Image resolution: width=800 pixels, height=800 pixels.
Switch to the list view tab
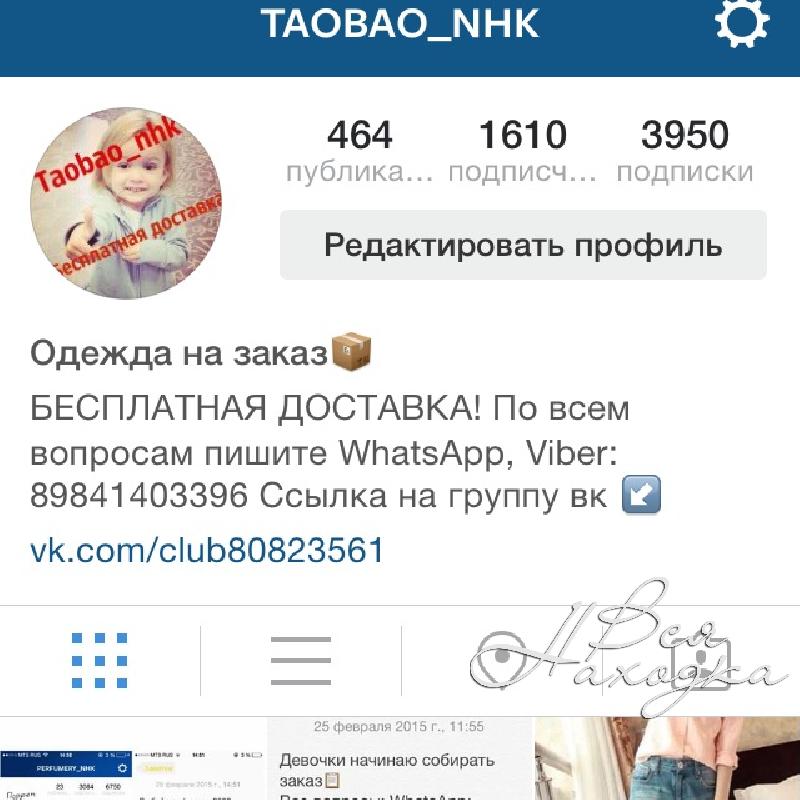tap(301, 661)
